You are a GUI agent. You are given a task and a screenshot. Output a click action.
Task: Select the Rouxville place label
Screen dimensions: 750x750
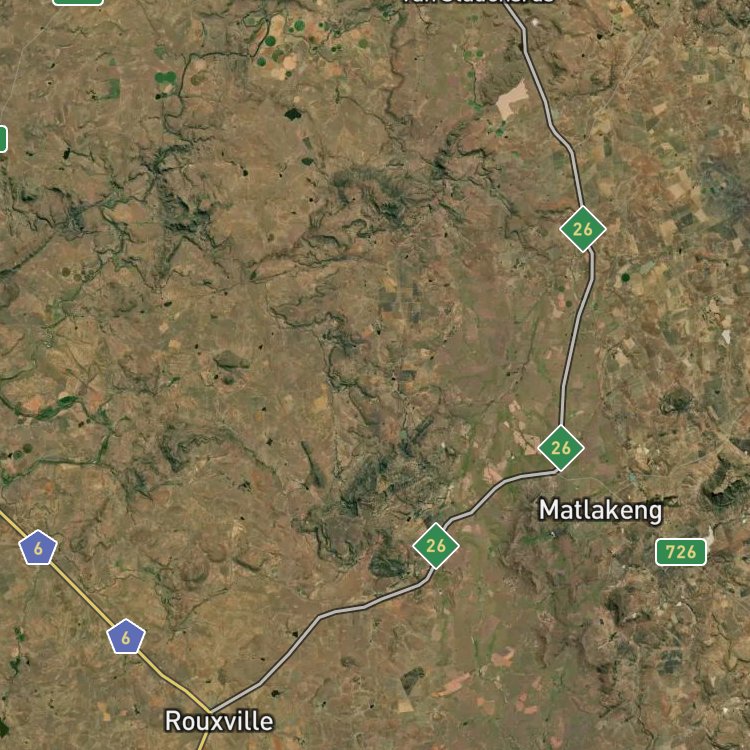pos(219,721)
